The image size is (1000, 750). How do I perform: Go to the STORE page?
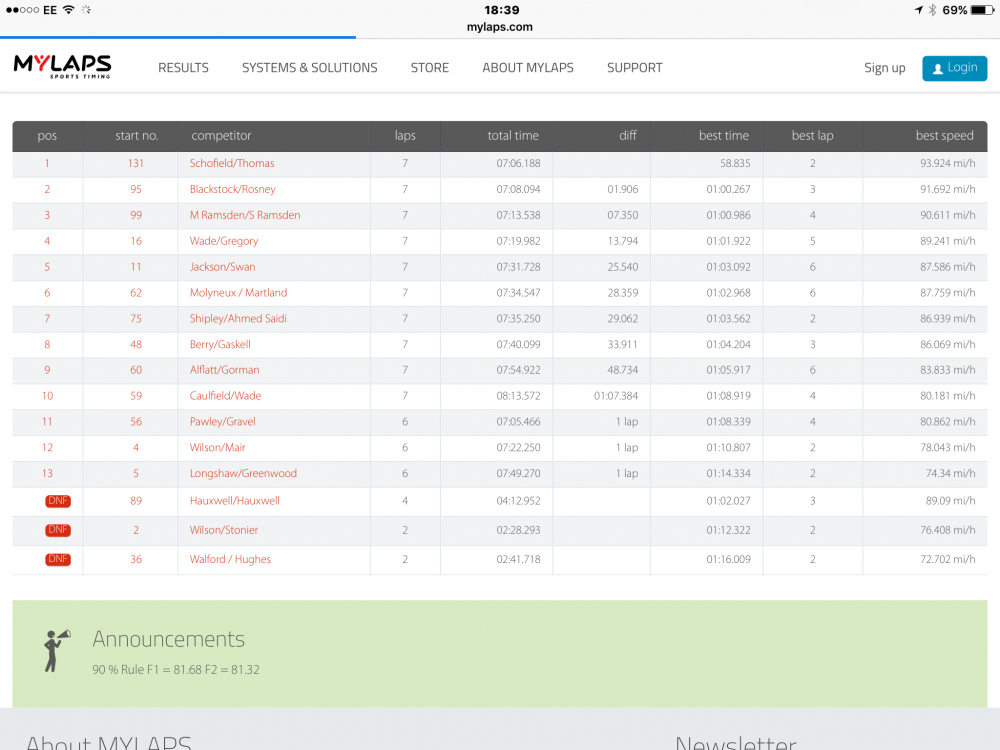click(429, 68)
